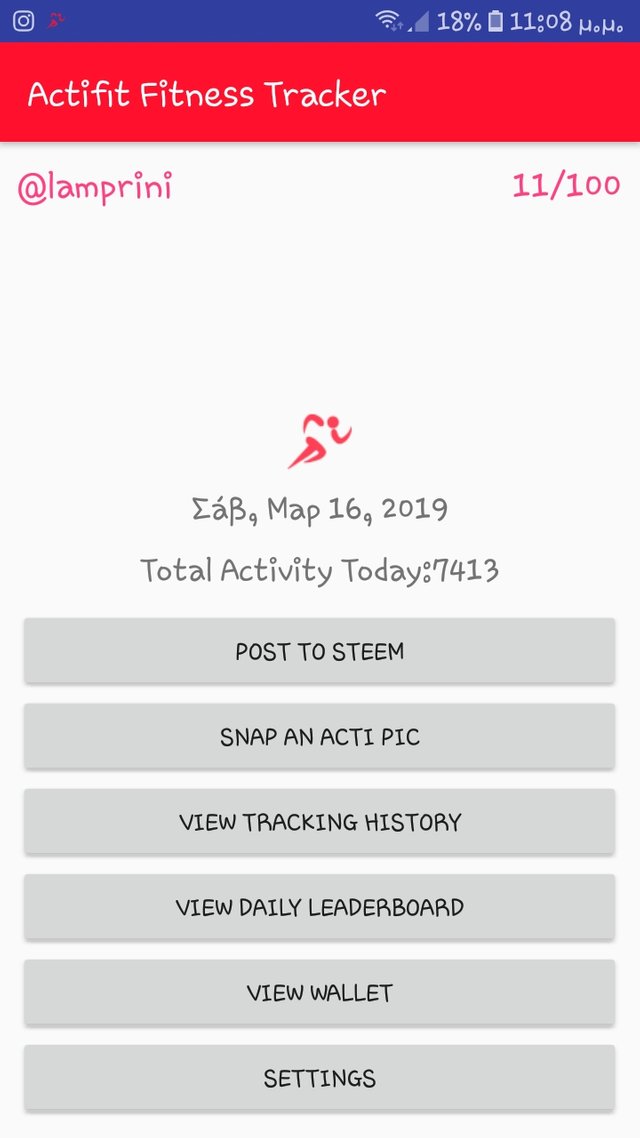View the daily leaderboard
Screen dimensions: 640x1138
tap(319, 907)
